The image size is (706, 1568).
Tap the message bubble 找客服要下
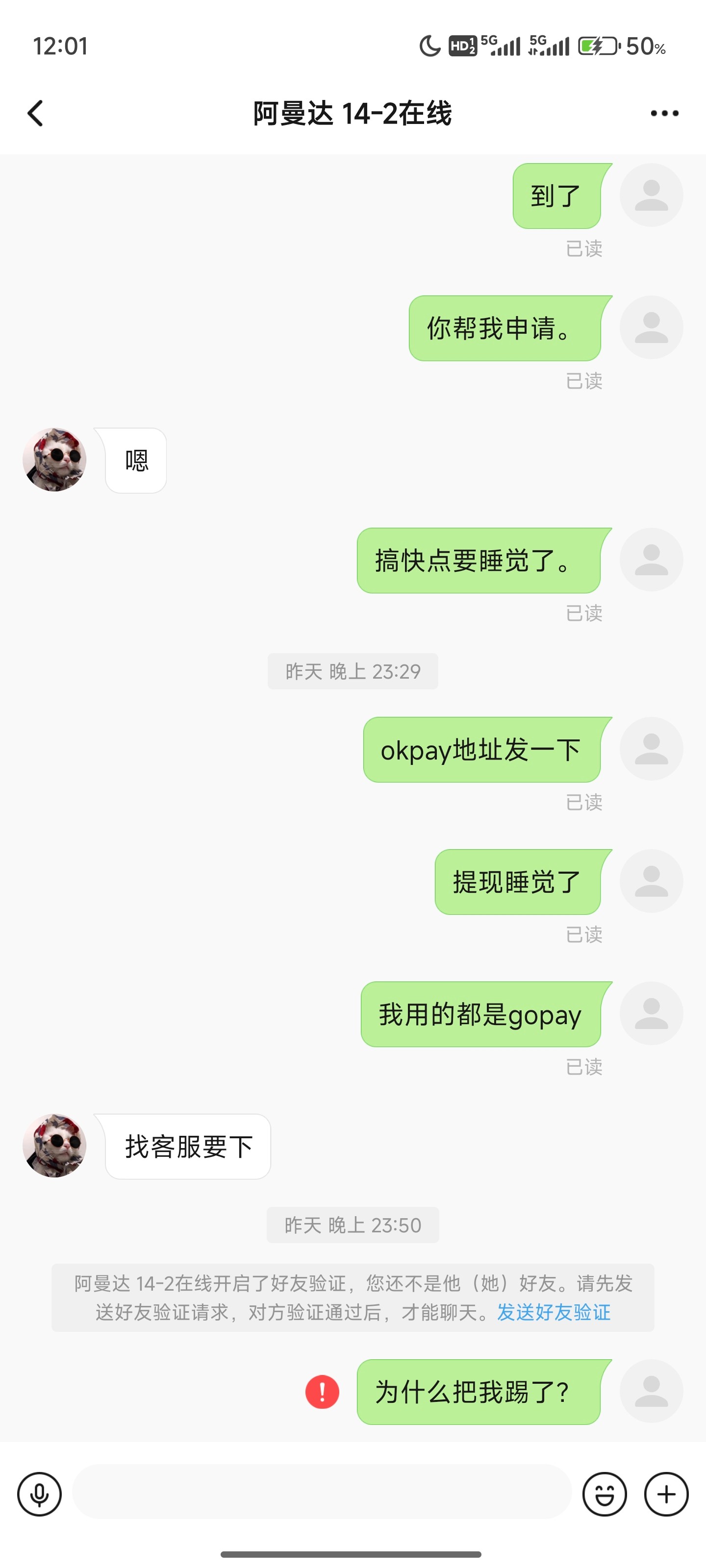click(x=187, y=1145)
